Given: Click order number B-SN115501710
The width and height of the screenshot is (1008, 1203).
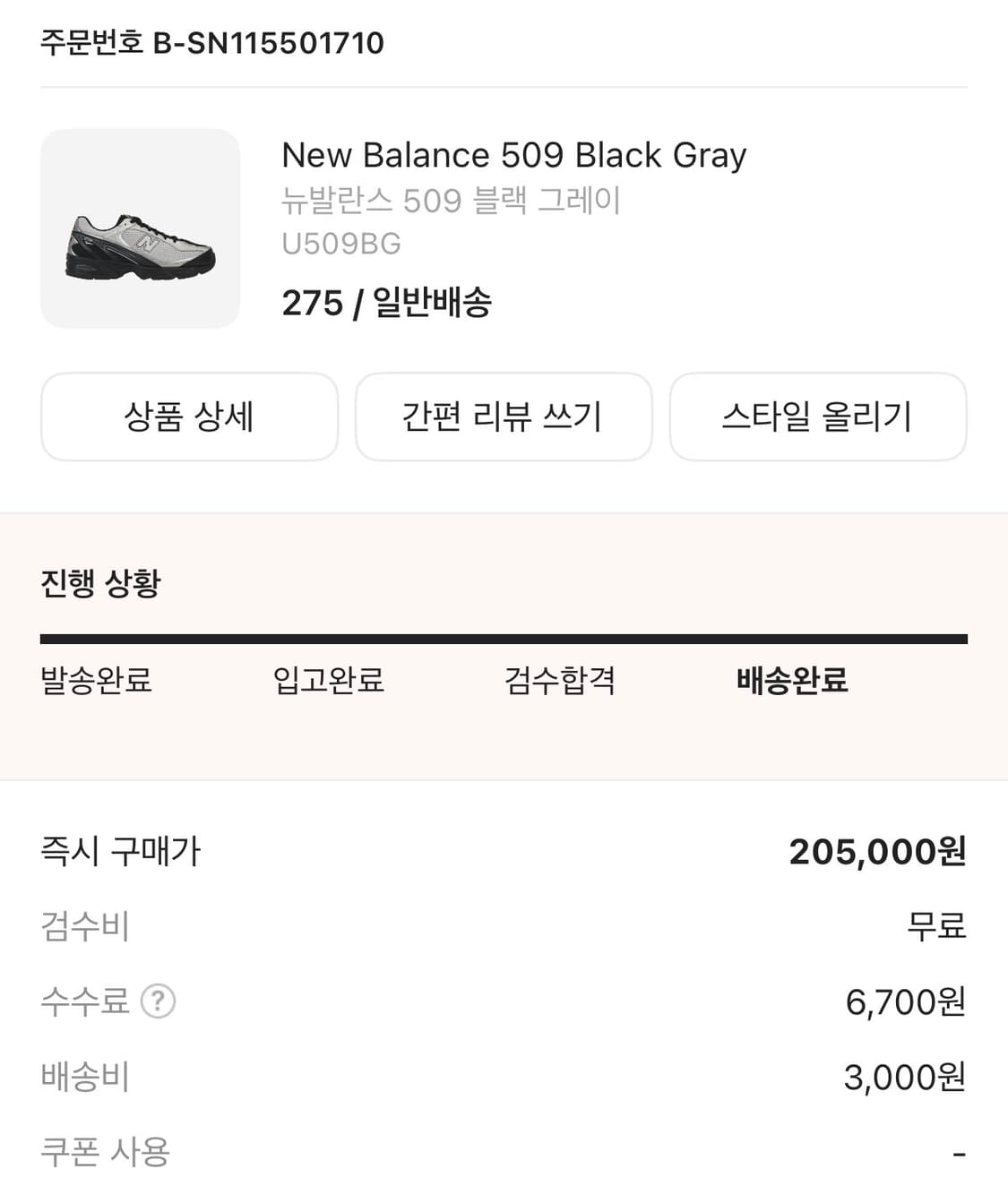Looking at the screenshot, I should (x=212, y=41).
